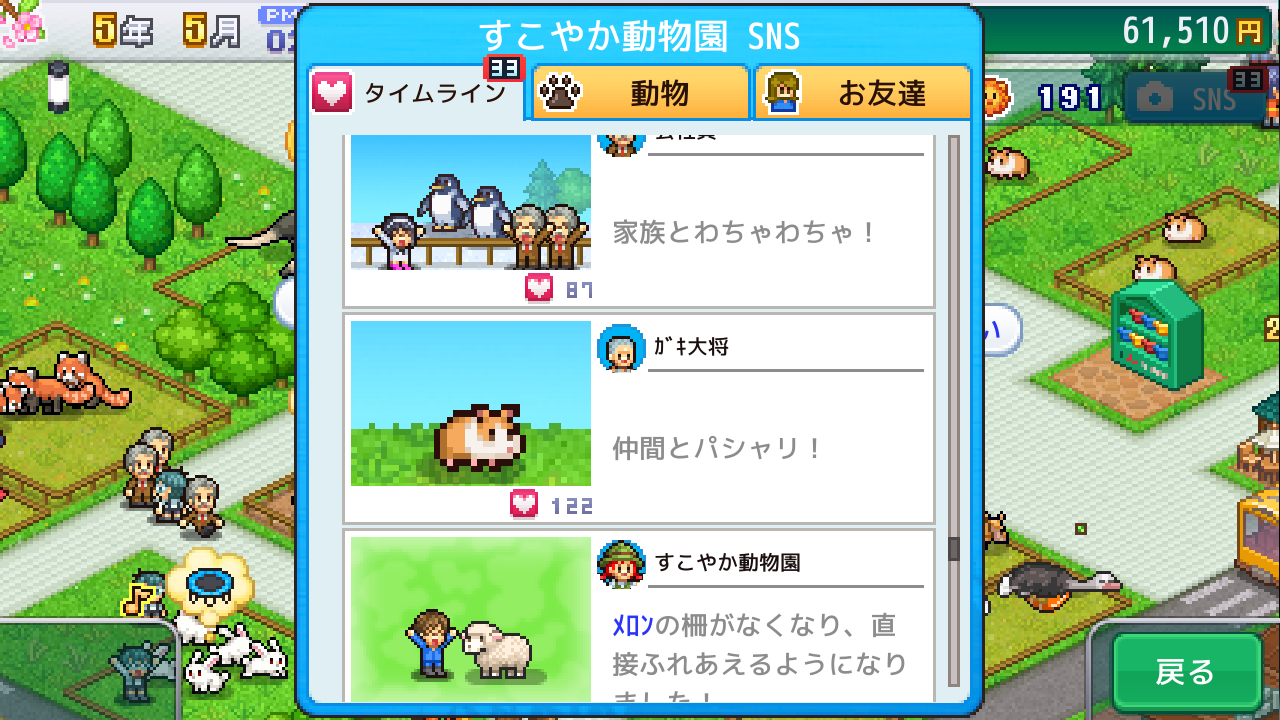
Task: Switch to the 動物 tab
Action: [x=641, y=93]
